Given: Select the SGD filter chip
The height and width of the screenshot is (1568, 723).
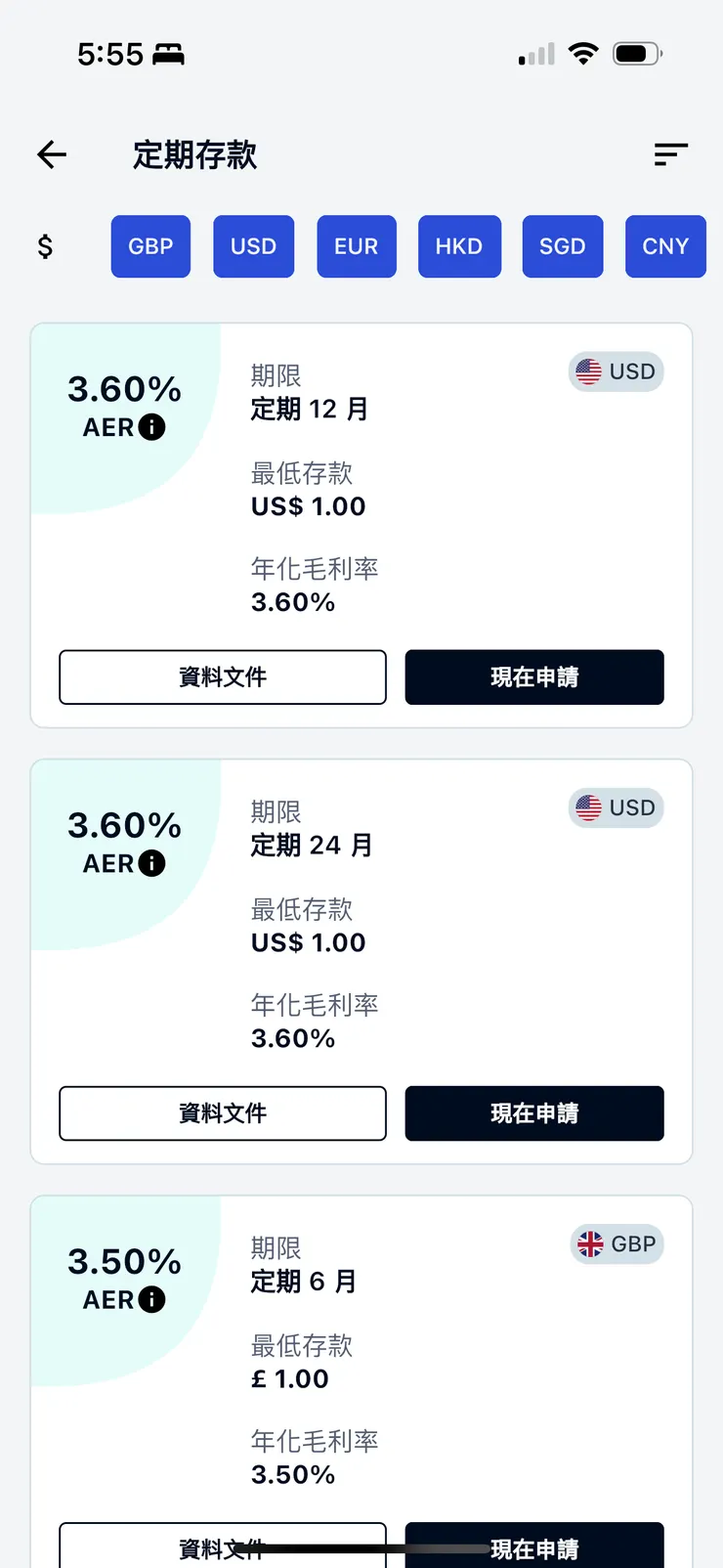Looking at the screenshot, I should tap(563, 246).
